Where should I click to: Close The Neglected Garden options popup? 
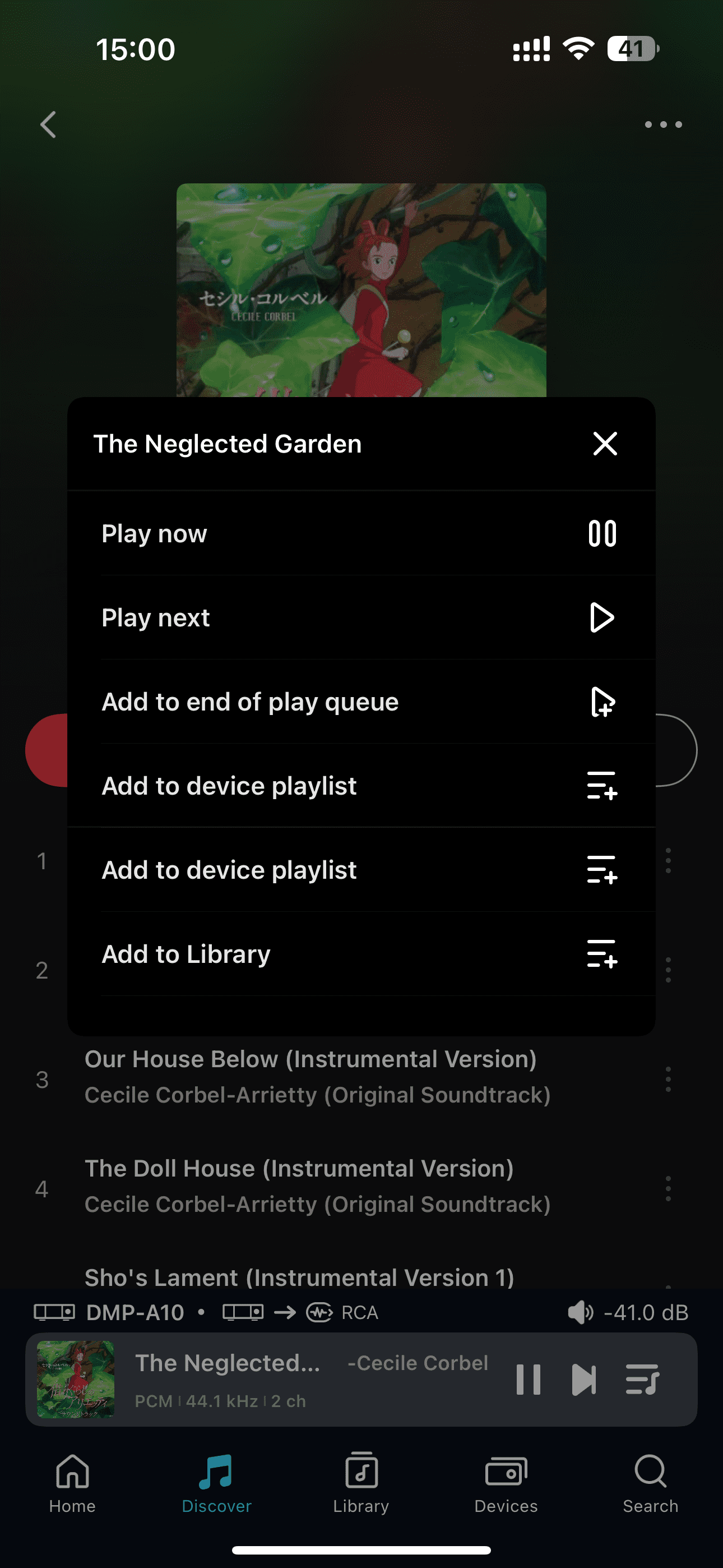[605, 444]
